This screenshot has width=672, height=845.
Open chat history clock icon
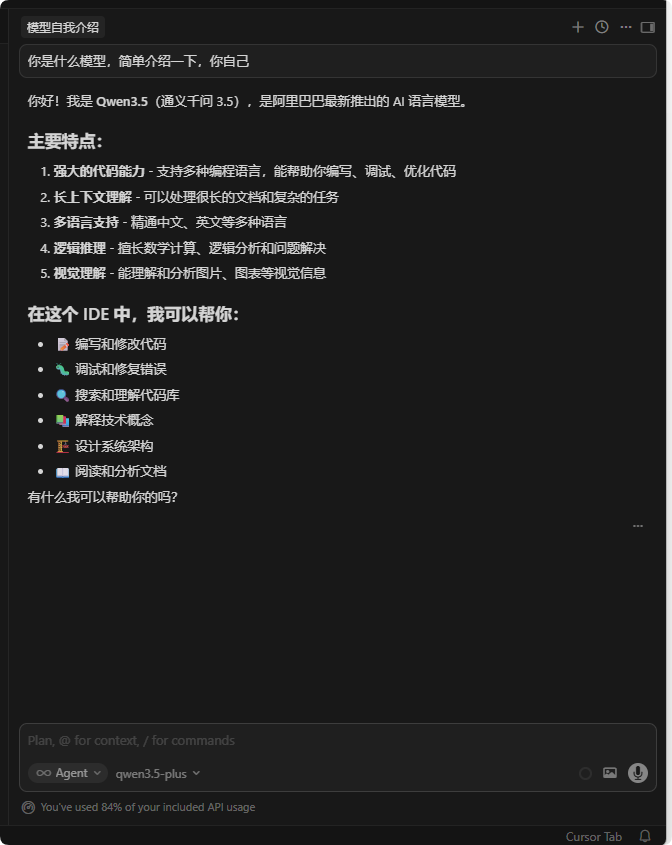tap(602, 27)
